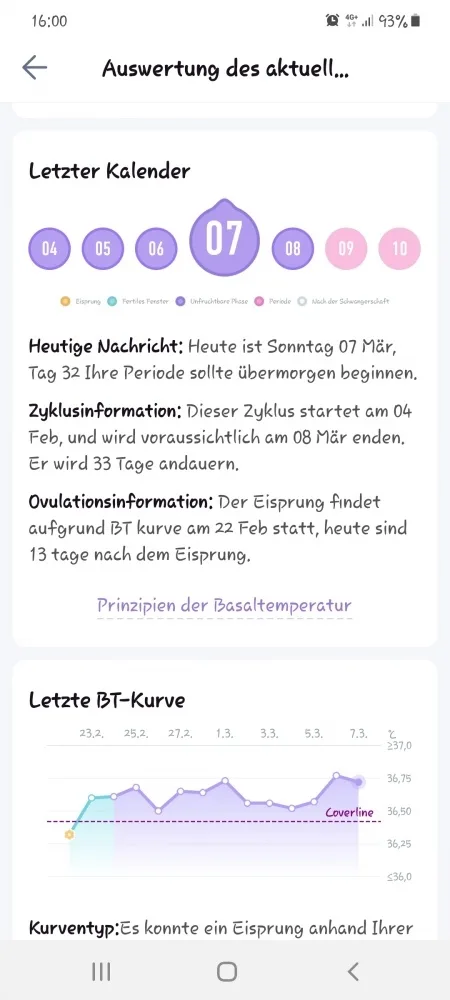Open Prinzipien der Basaltemperatur link
Image resolution: width=450 pixels, height=1000 pixels.
click(224, 605)
